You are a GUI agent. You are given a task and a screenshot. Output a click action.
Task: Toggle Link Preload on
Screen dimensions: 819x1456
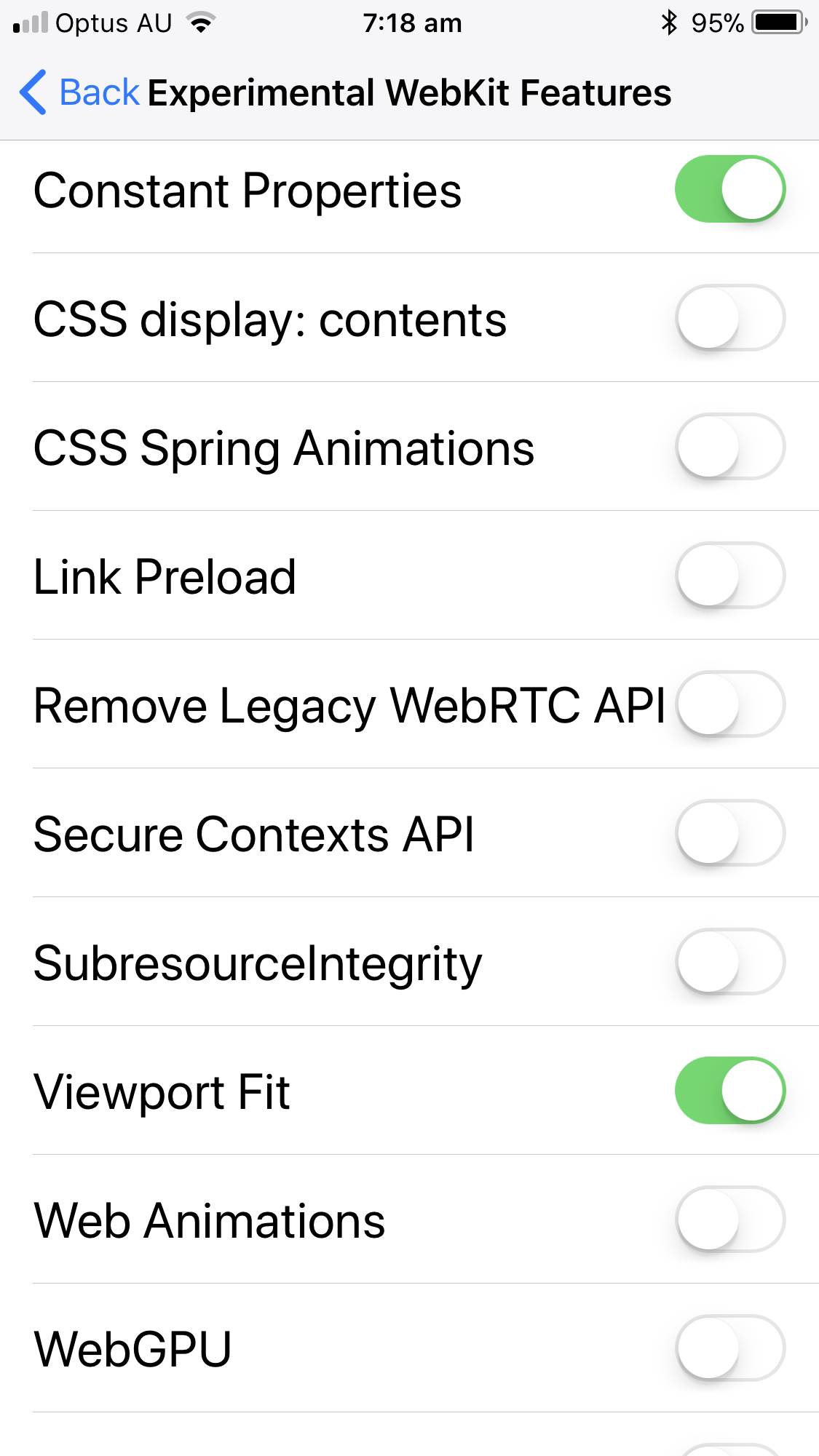click(x=730, y=576)
